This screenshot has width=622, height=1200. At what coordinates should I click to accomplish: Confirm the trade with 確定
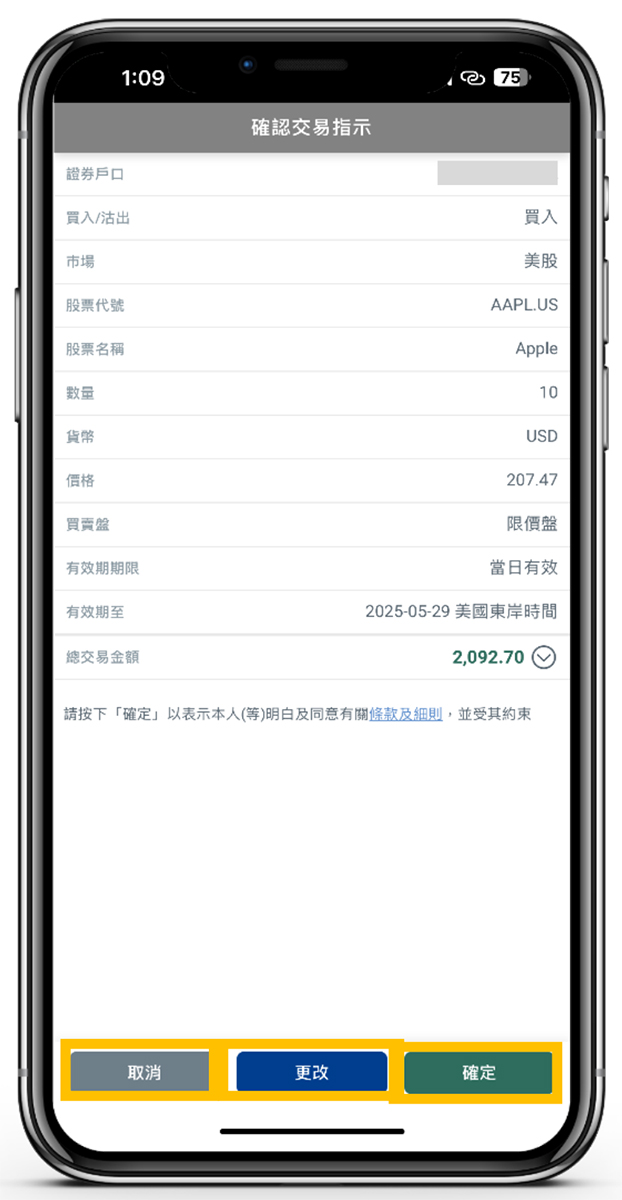click(x=478, y=1073)
